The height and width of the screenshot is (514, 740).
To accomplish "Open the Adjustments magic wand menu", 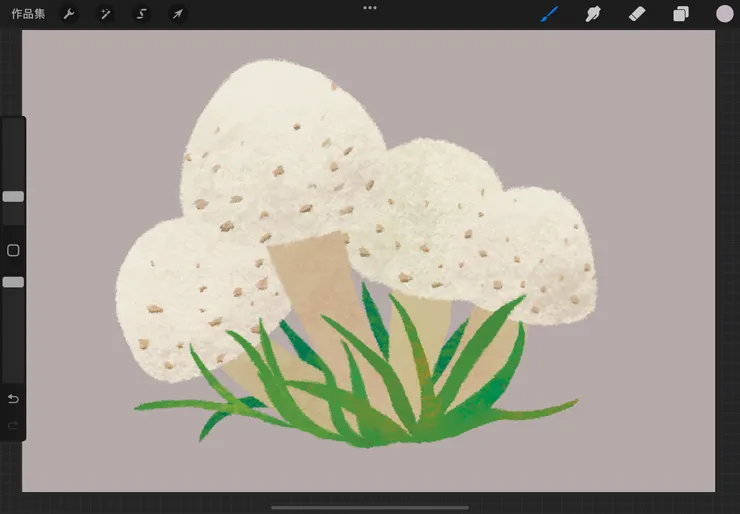I will (105, 14).
